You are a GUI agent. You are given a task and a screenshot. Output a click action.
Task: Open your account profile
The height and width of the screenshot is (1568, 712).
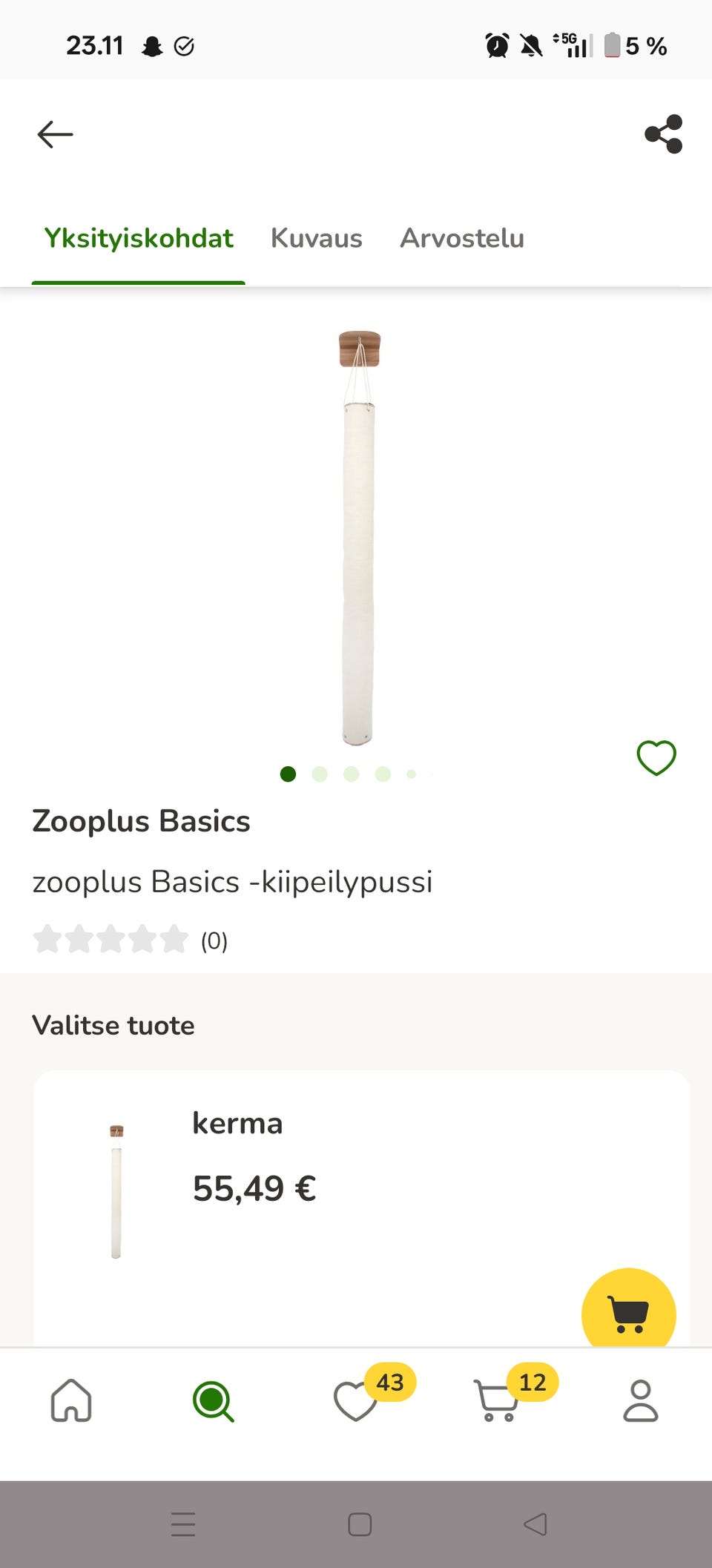[641, 1402]
